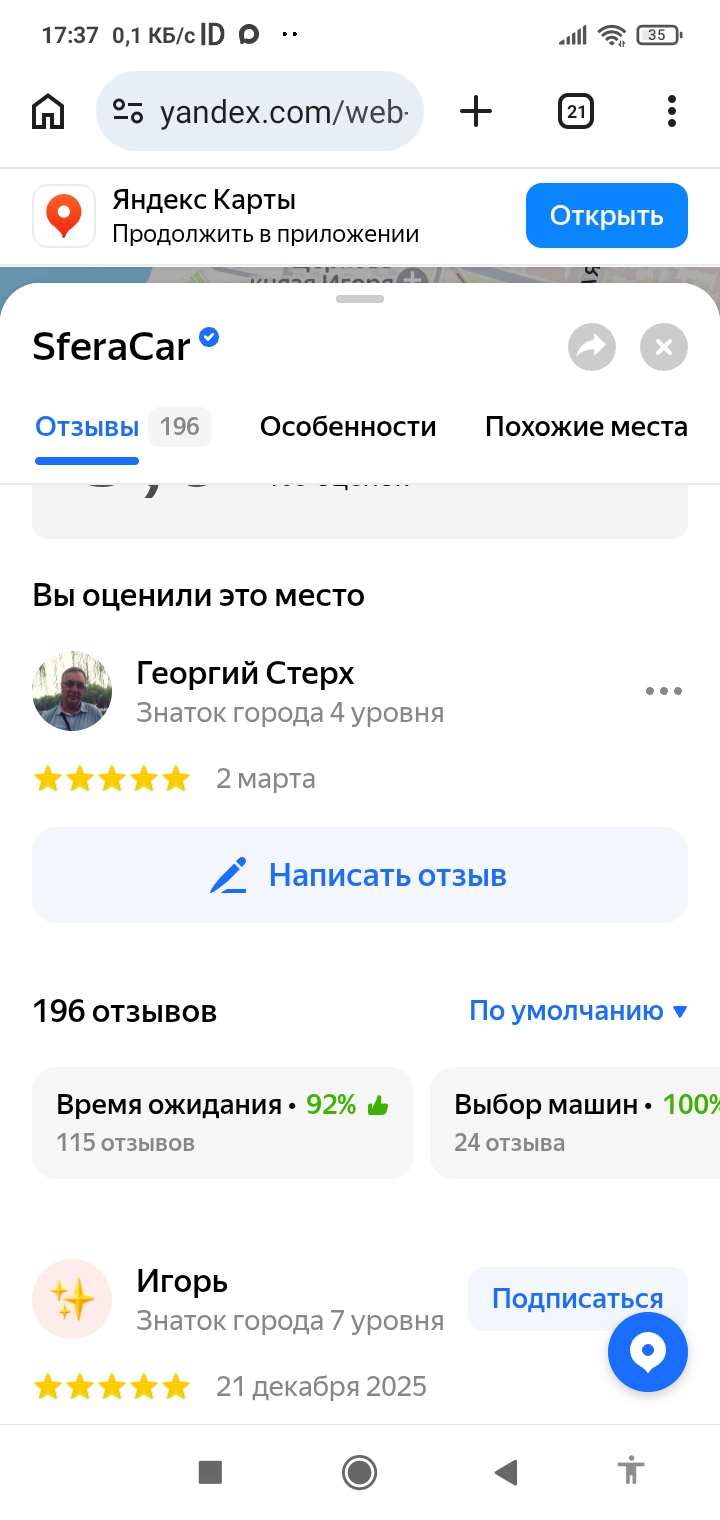Expand the По умолчанию sort dropdown
This screenshot has height=1520, width=720.
click(x=578, y=1011)
